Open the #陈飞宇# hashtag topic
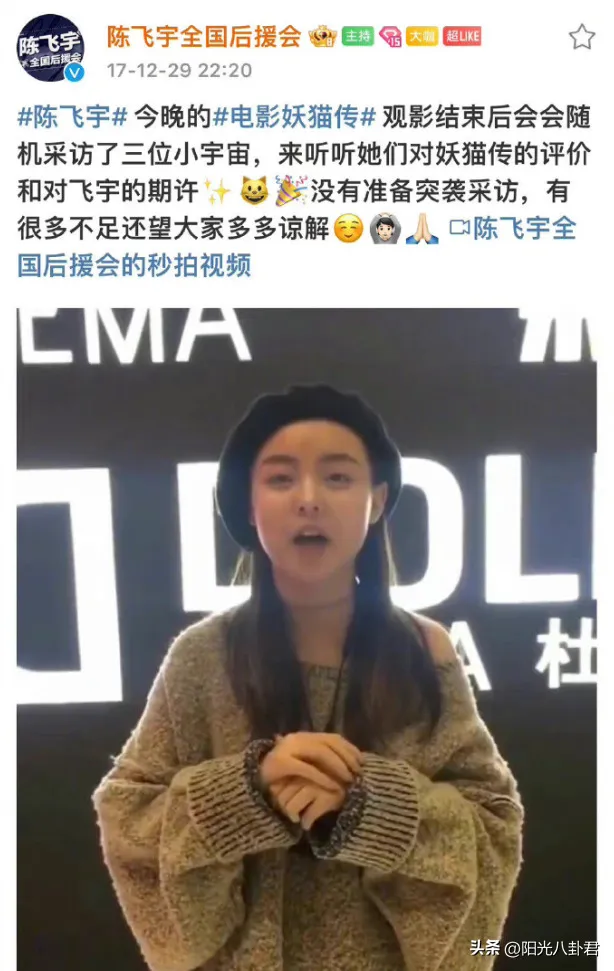 pos(72,117)
